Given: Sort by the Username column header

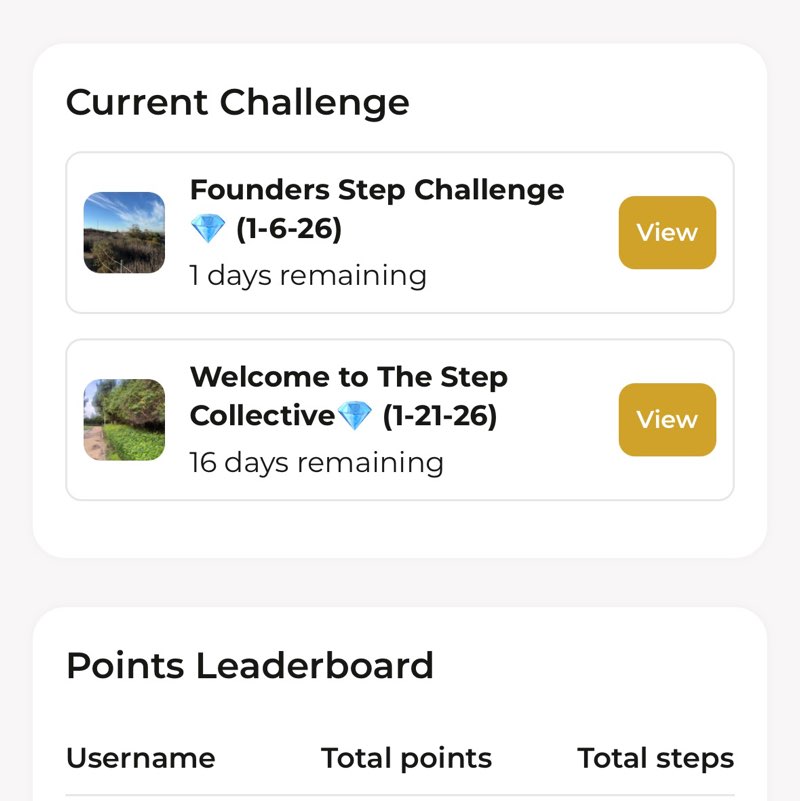Looking at the screenshot, I should pos(140,757).
